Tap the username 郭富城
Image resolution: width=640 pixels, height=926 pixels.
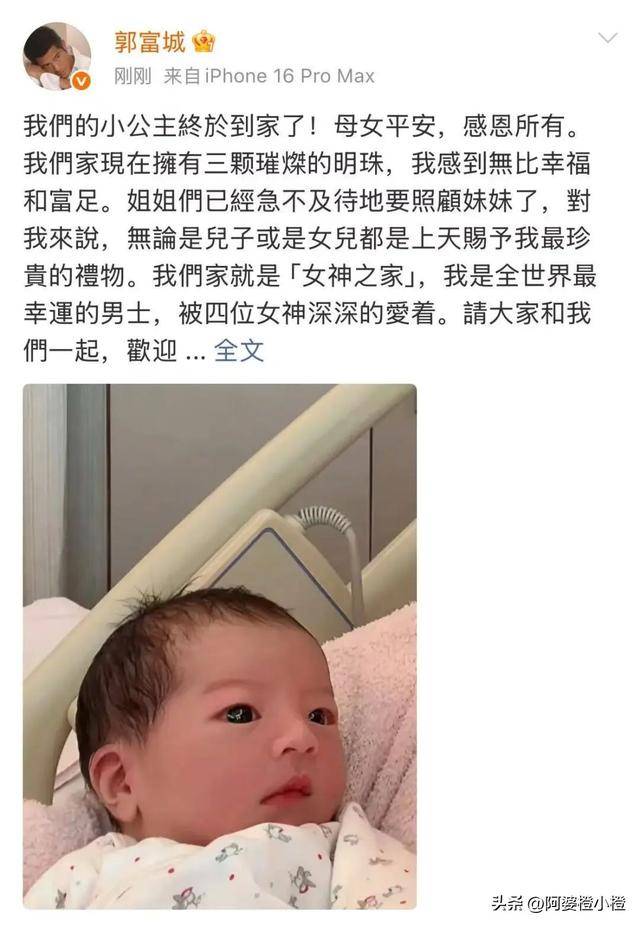pyautogui.click(x=149, y=42)
